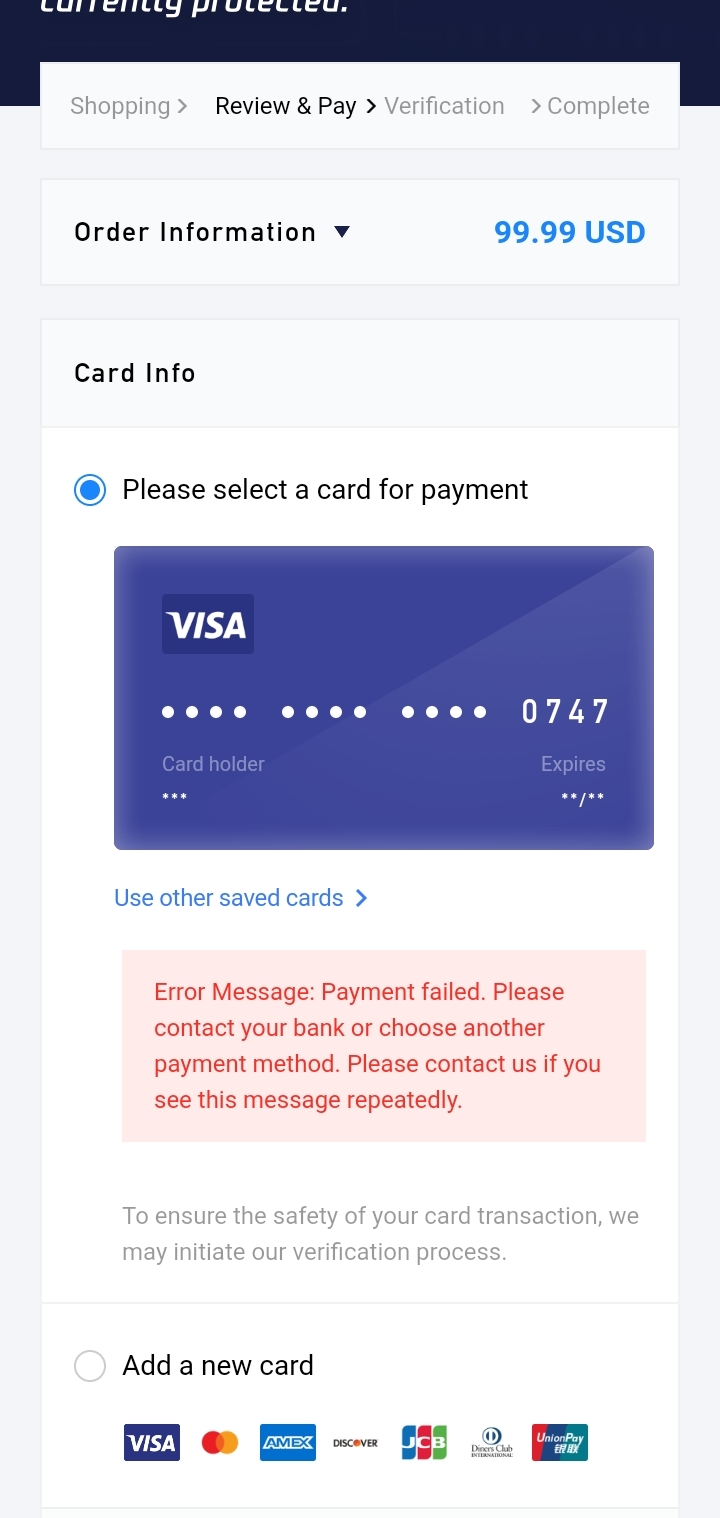720x1518 pixels.
Task: Select the Add a new card option
Action: 90,1366
